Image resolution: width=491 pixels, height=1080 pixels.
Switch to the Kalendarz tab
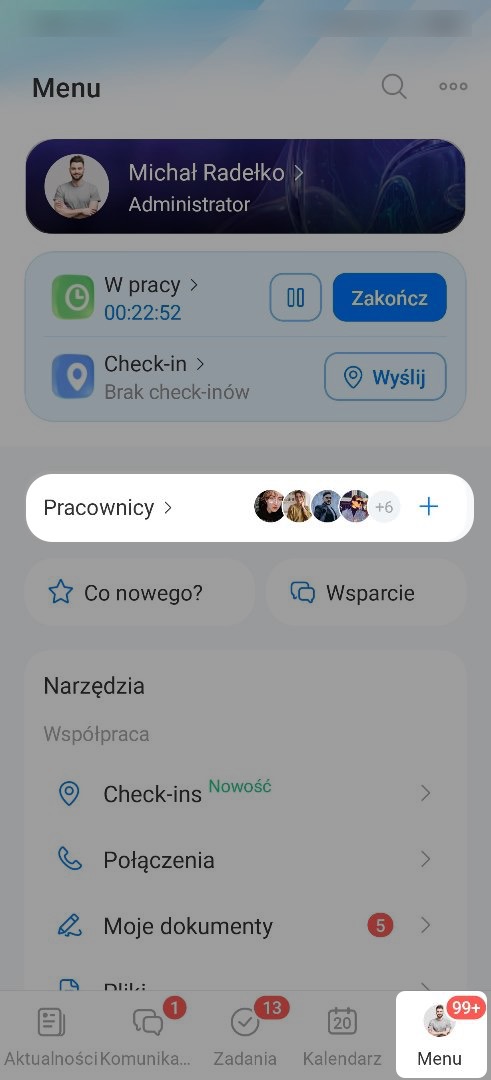(x=342, y=1037)
